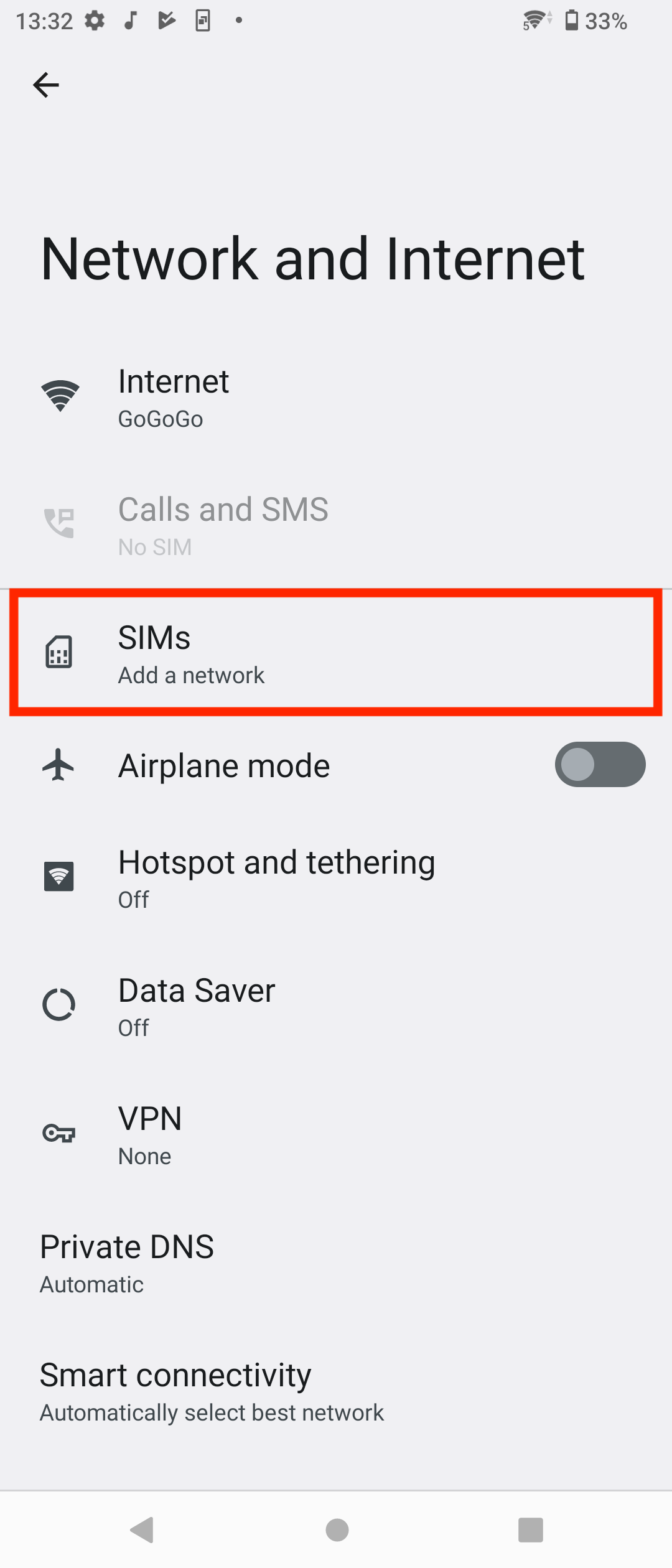This screenshot has width=672, height=1568.
Task: Click the Wi-Fi icon beside Internet
Action: pos(59,397)
